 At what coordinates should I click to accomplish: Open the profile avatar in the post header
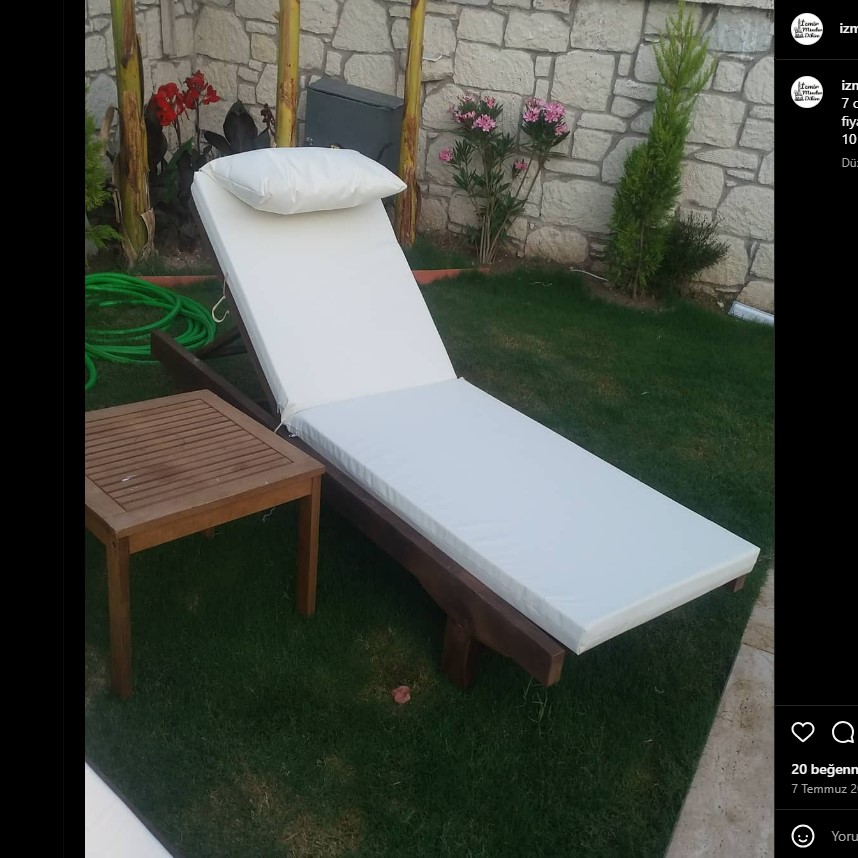point(807,29)
